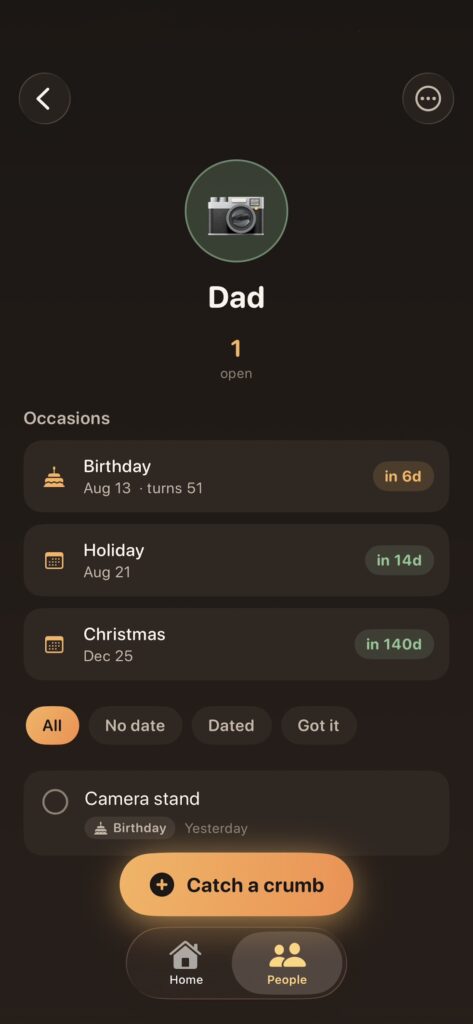Open the Birthday occasion row

[x=236, y=476]
